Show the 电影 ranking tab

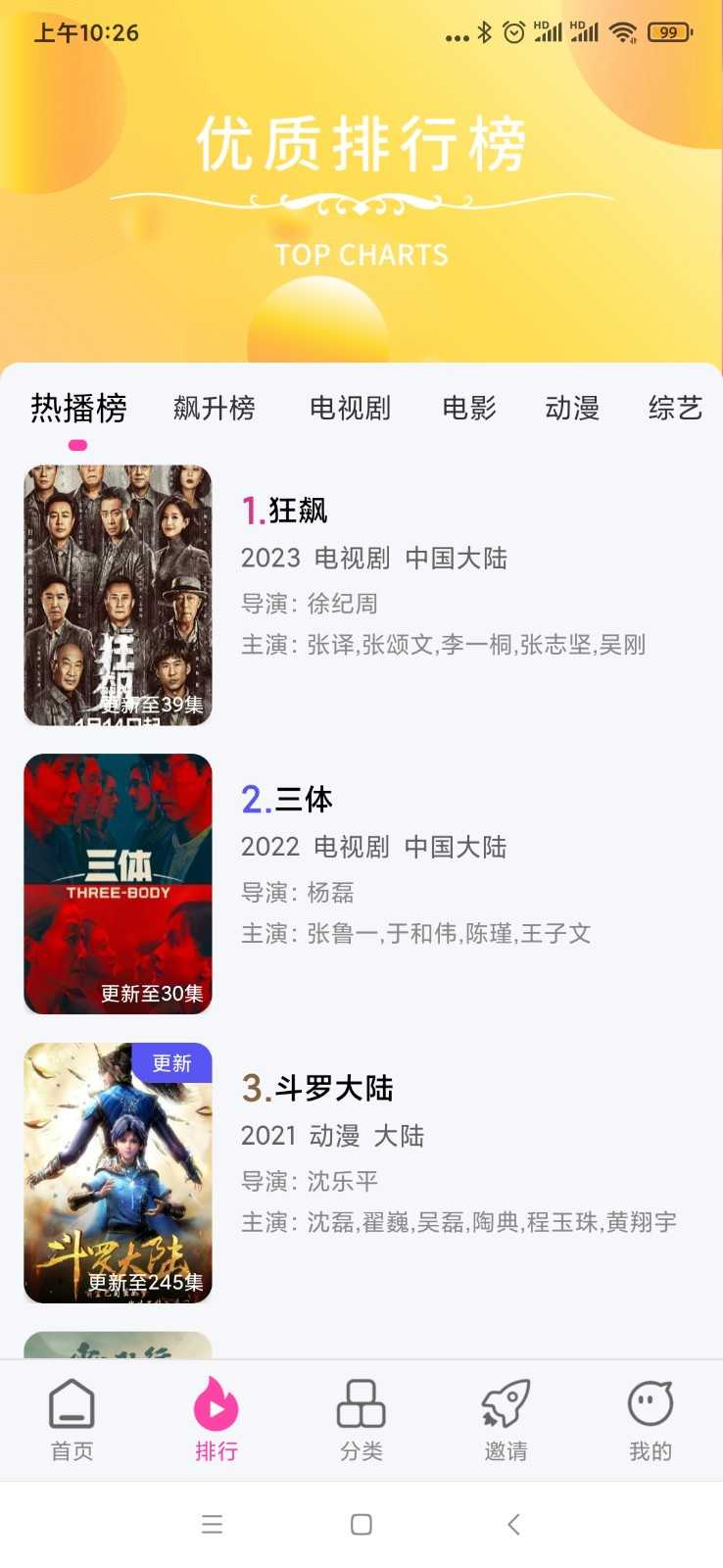[469, 408]
